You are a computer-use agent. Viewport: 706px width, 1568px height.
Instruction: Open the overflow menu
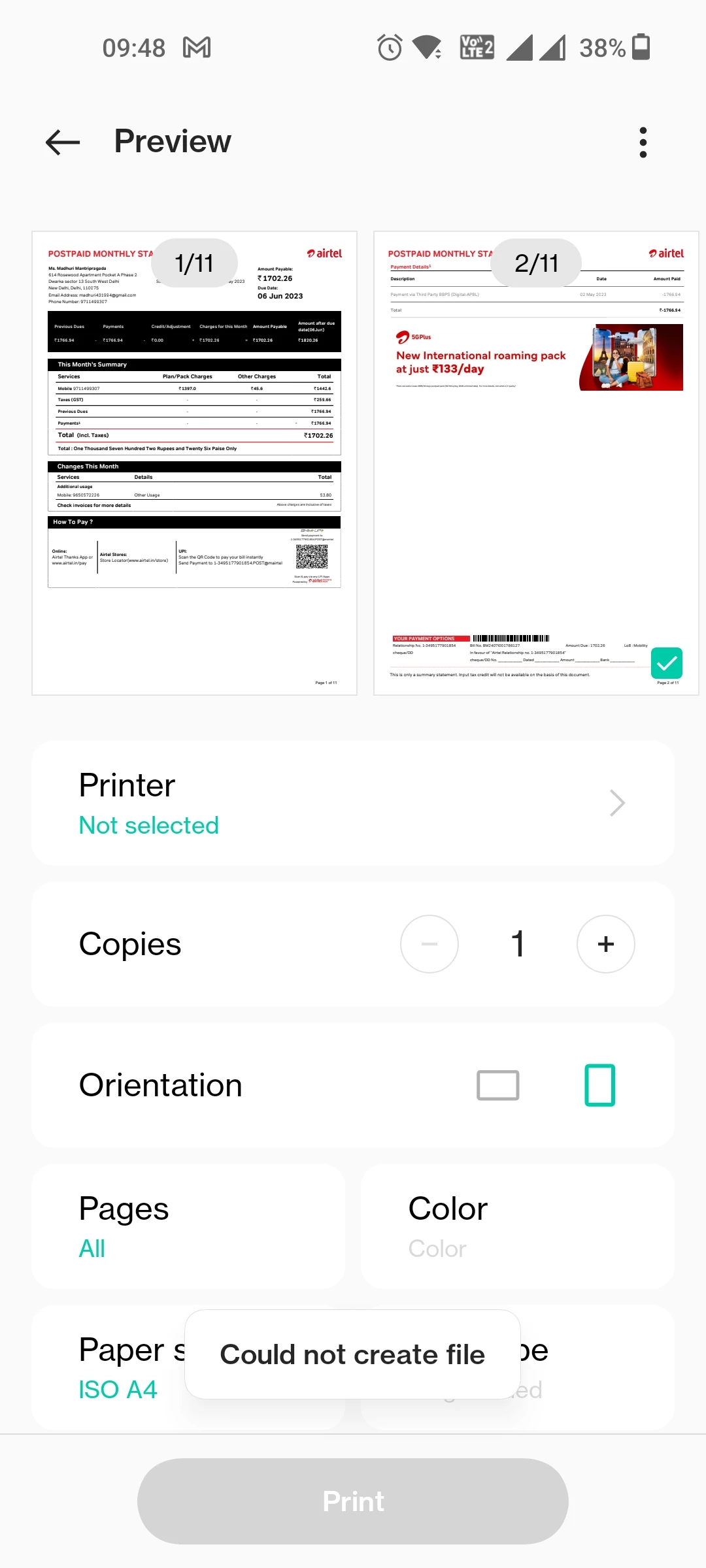coord(643,142)
